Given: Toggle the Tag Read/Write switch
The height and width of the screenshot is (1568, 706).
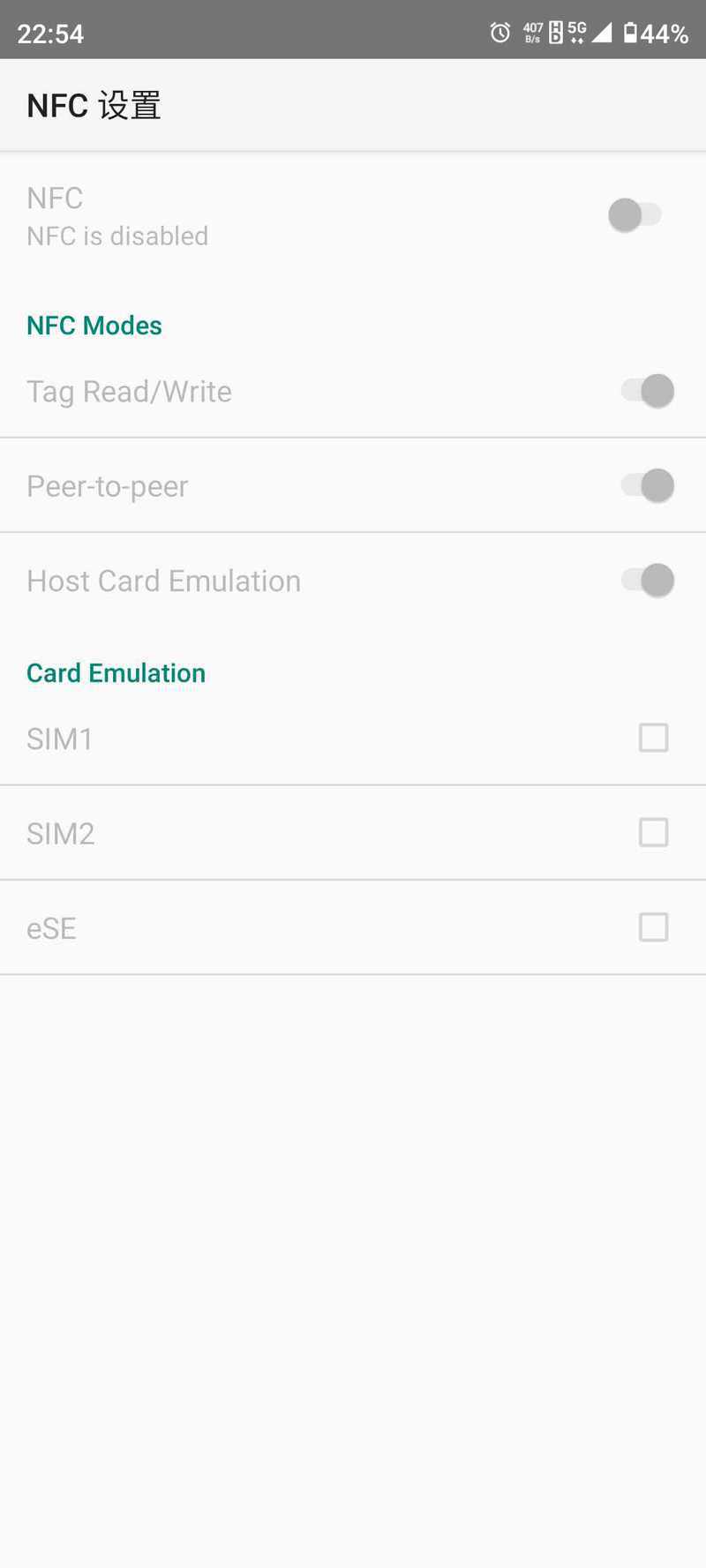Looking at the screenshot, I should (648, 391).
